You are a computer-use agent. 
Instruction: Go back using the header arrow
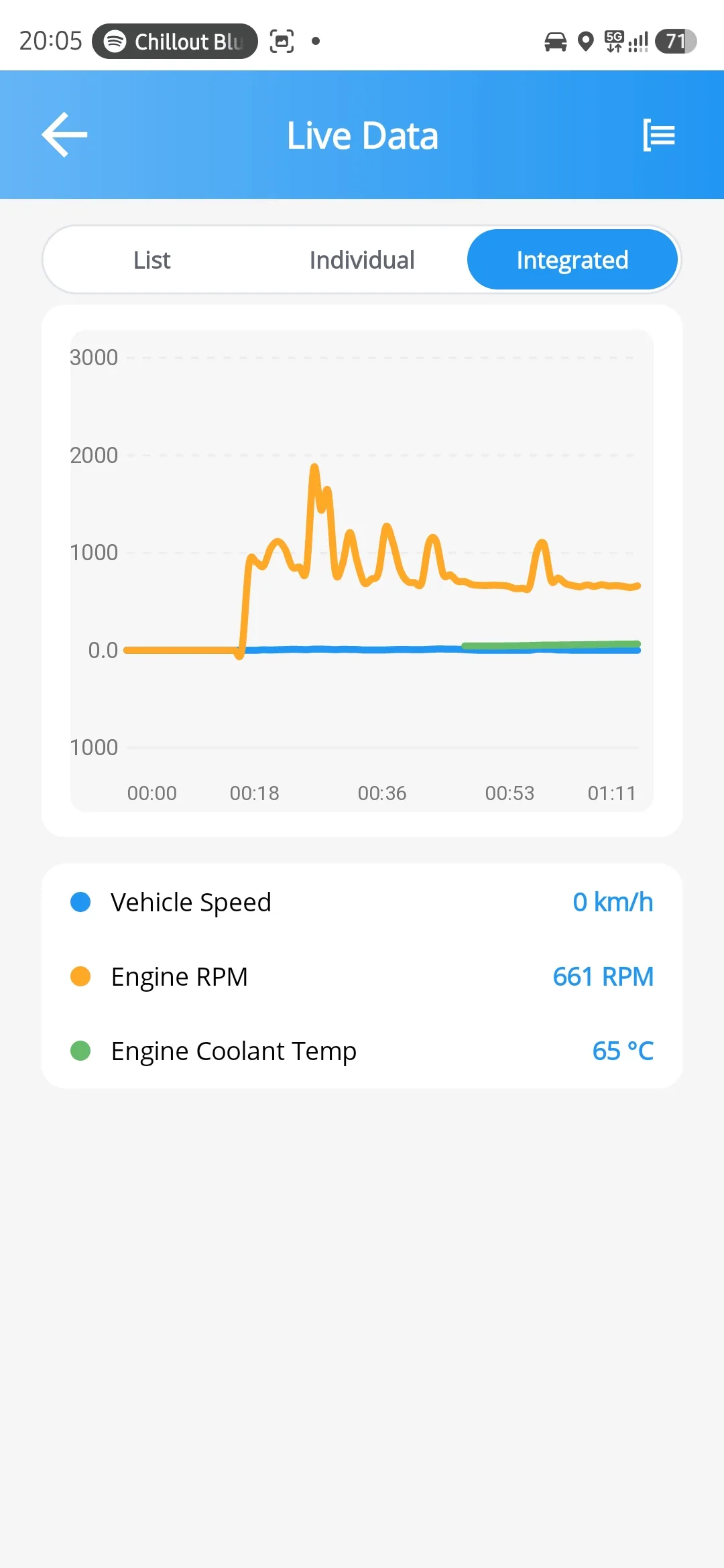click(x=64, y=135)
